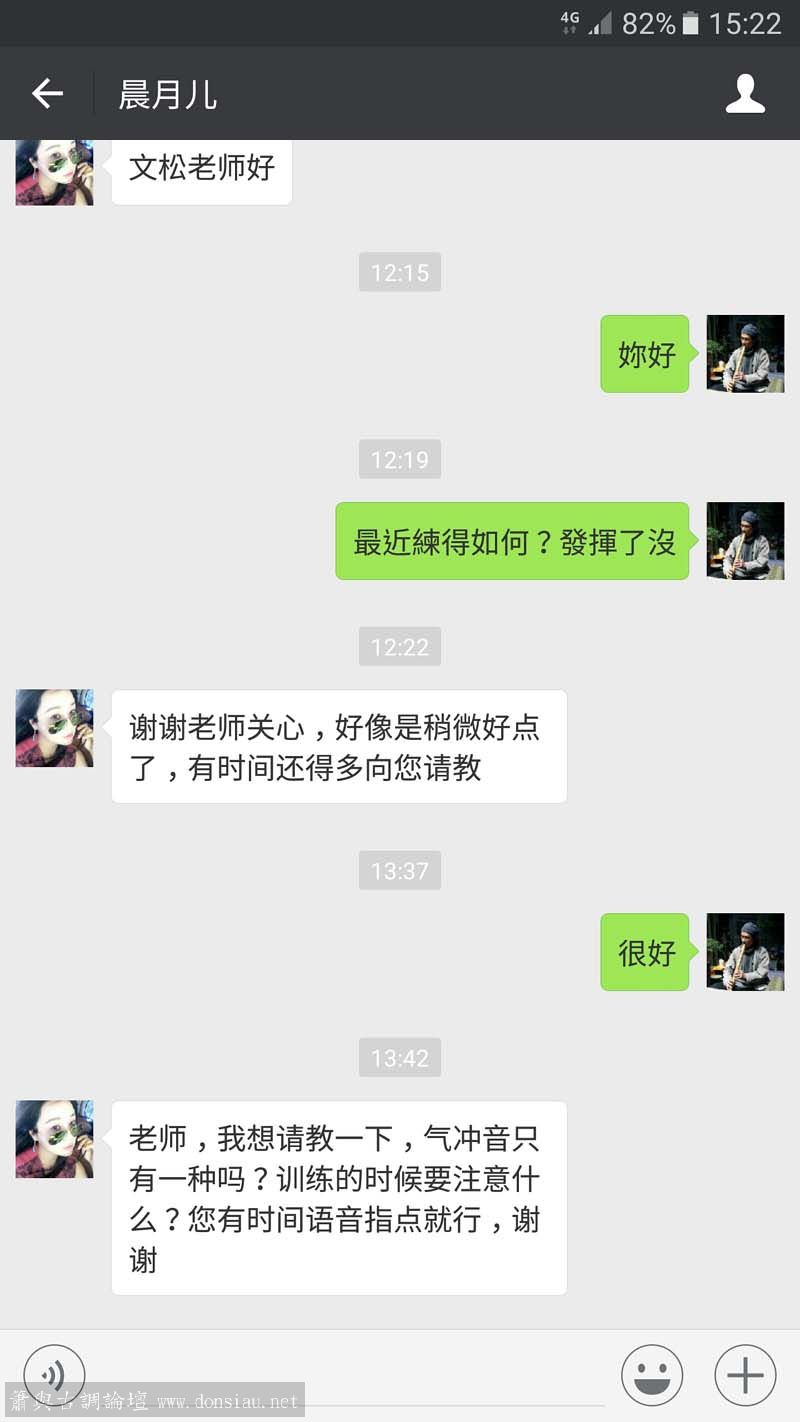Open the emoji sticker panel
Image resolution: width=800 pixels, height=1422 pixels.
point(652,1375)
